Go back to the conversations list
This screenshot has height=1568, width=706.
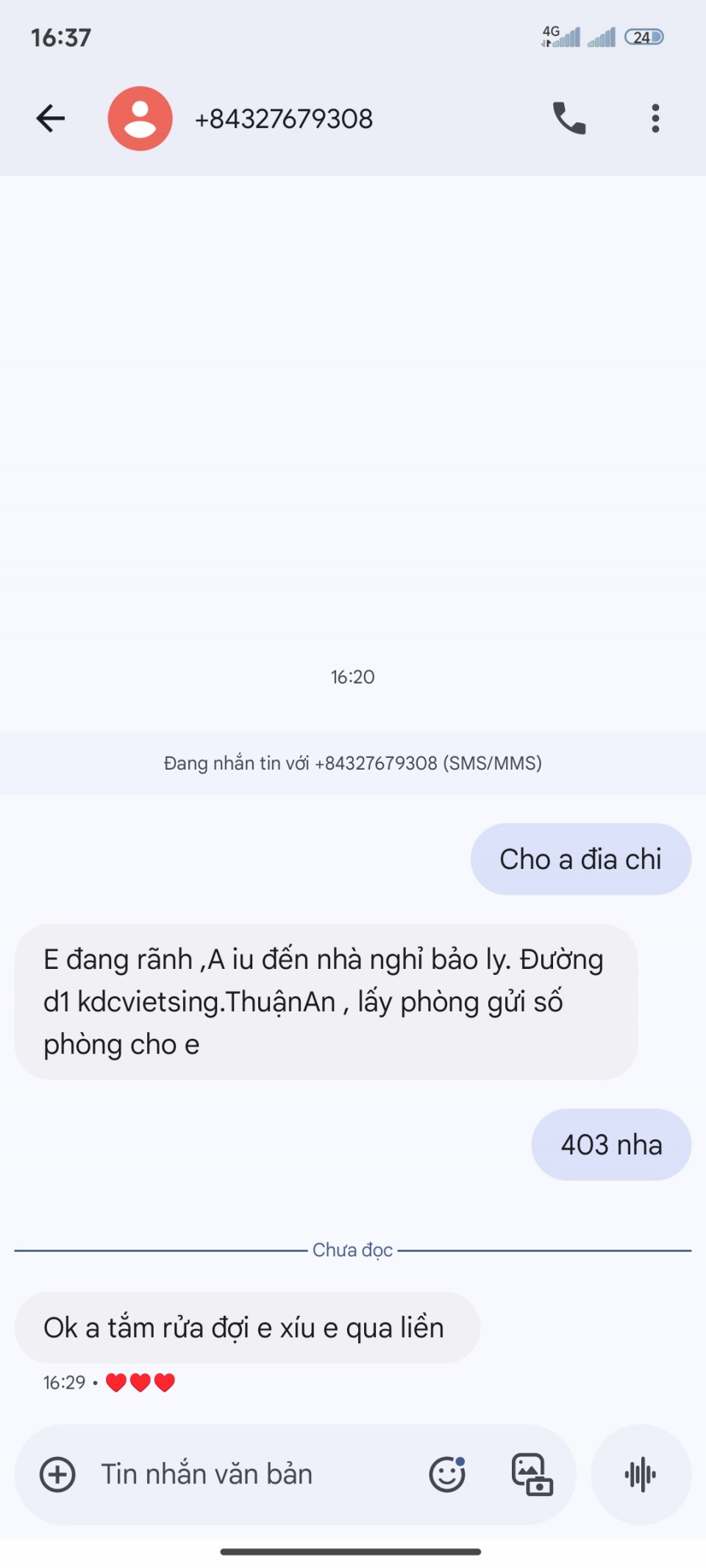click(51, 118)
